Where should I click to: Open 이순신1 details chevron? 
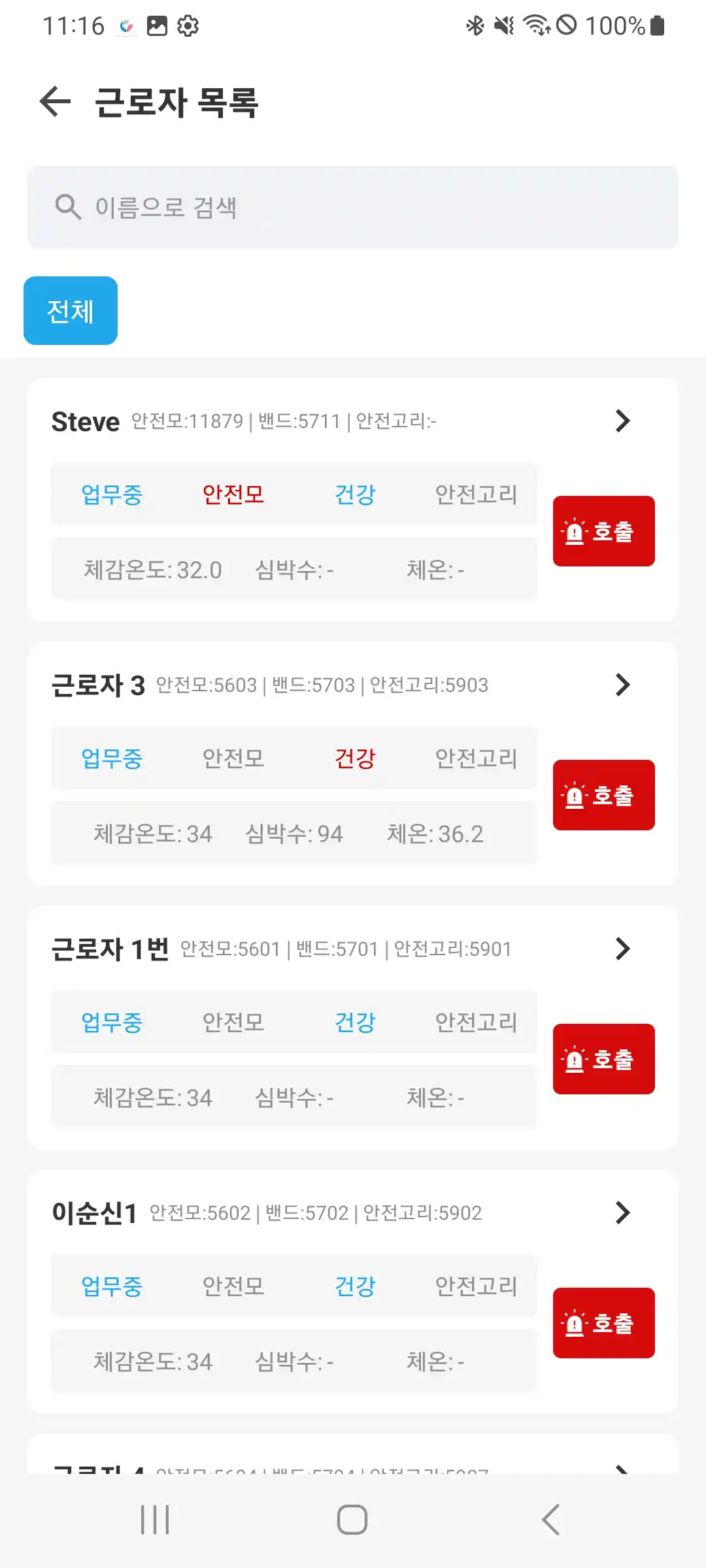(622, 1213)
